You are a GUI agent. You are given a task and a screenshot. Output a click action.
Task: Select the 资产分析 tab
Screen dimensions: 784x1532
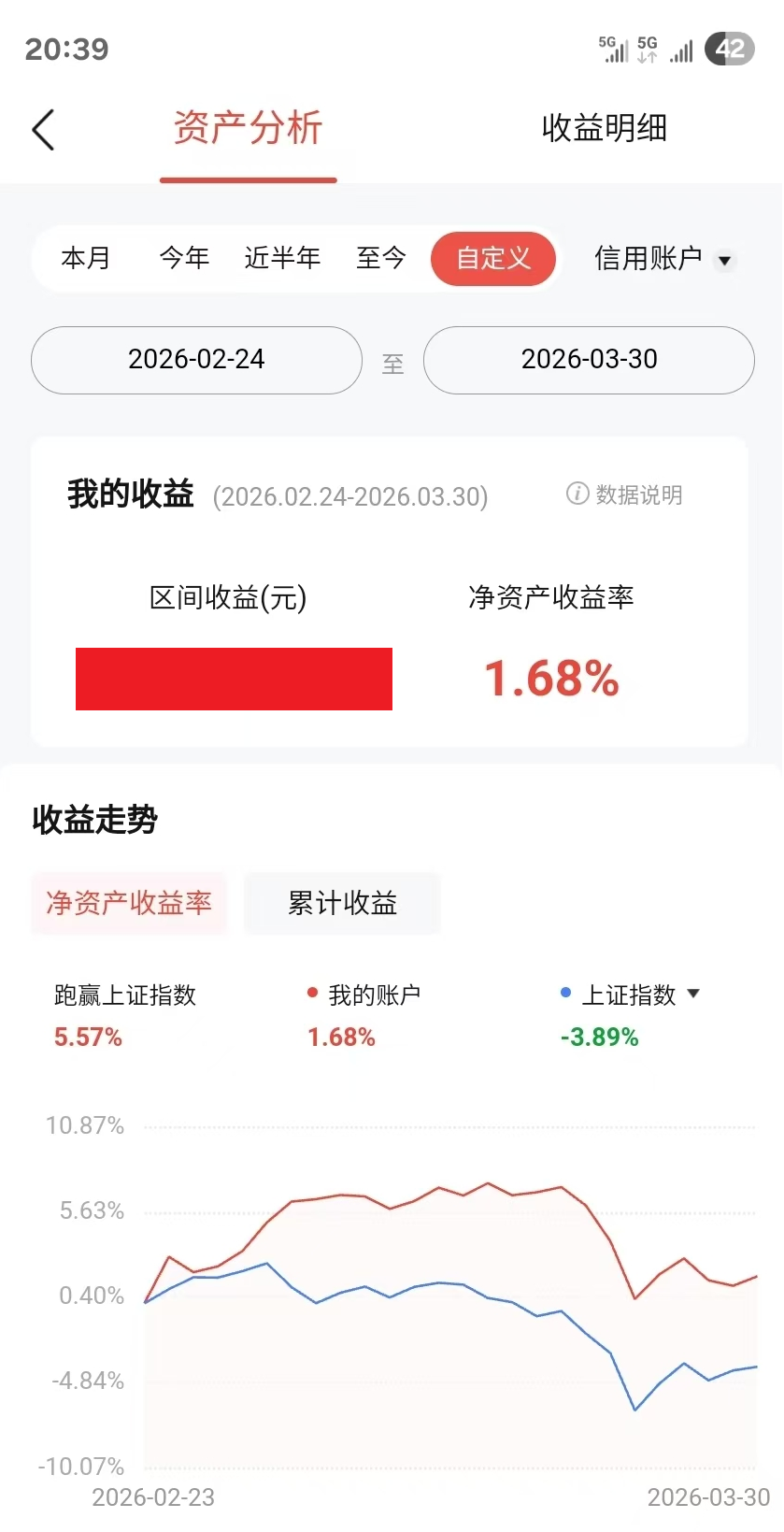pos(248,128)
